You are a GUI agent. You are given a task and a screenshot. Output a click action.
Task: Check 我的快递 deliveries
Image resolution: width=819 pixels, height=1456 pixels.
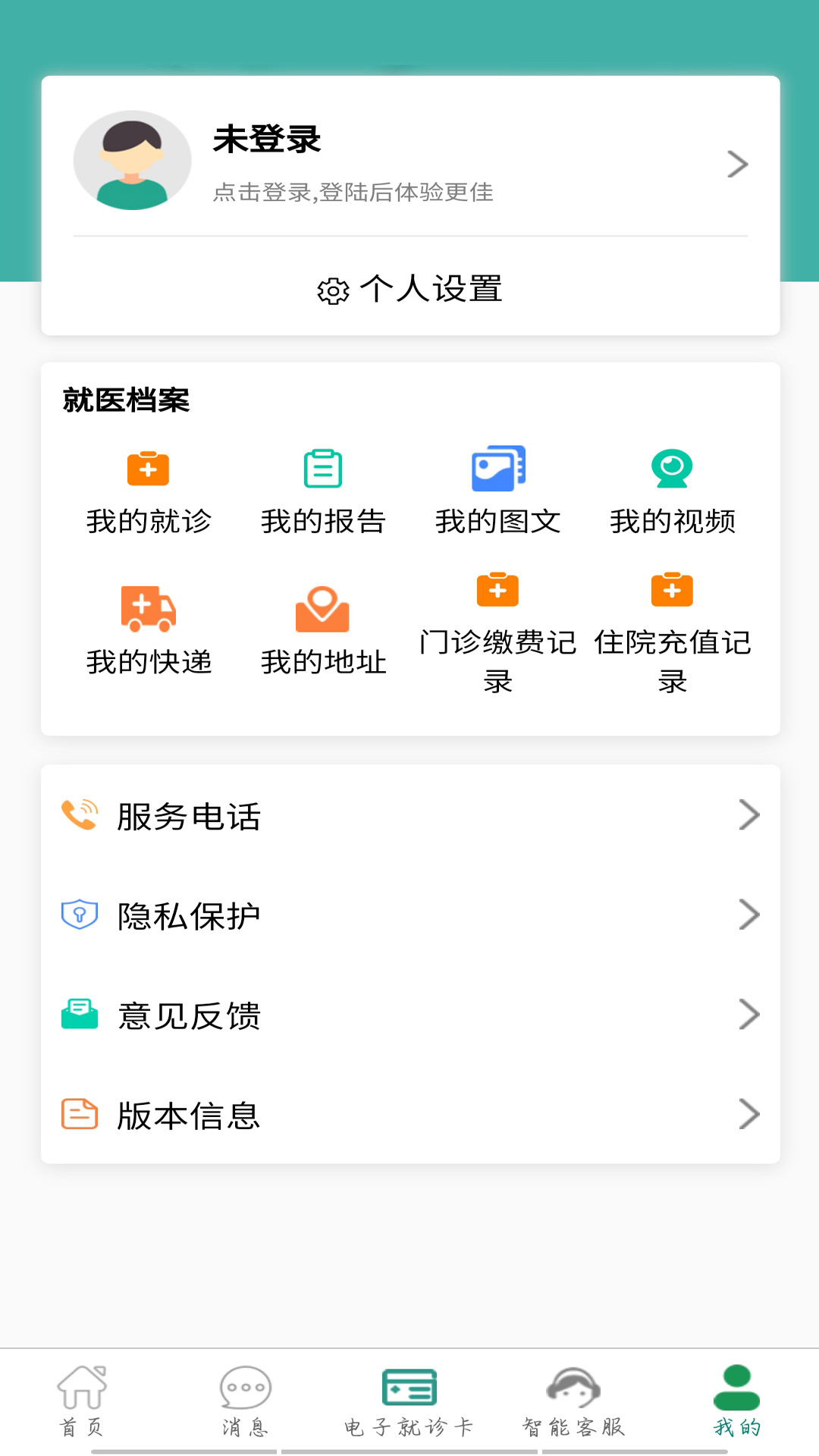point(149,631)
